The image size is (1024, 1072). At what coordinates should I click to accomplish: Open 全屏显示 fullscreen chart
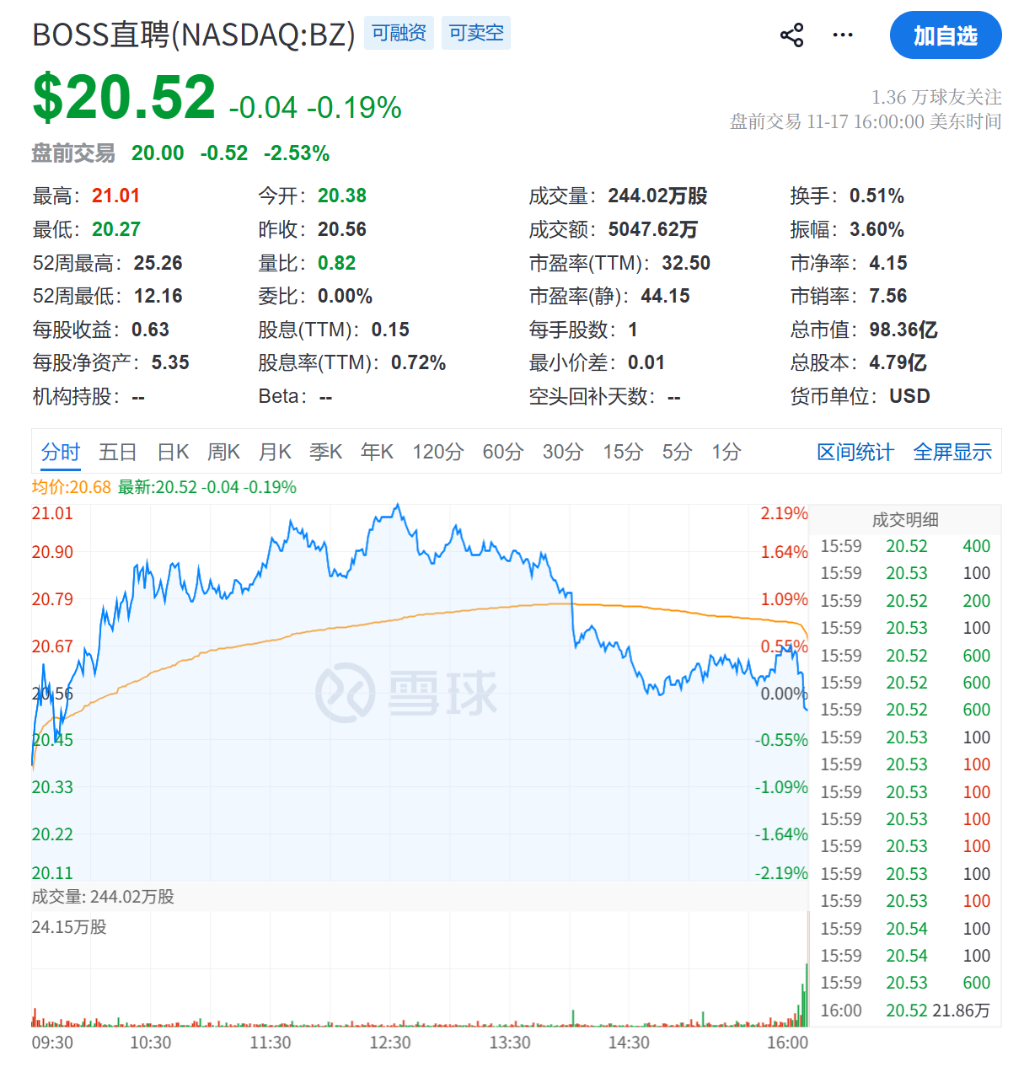[x=952, y=452]
